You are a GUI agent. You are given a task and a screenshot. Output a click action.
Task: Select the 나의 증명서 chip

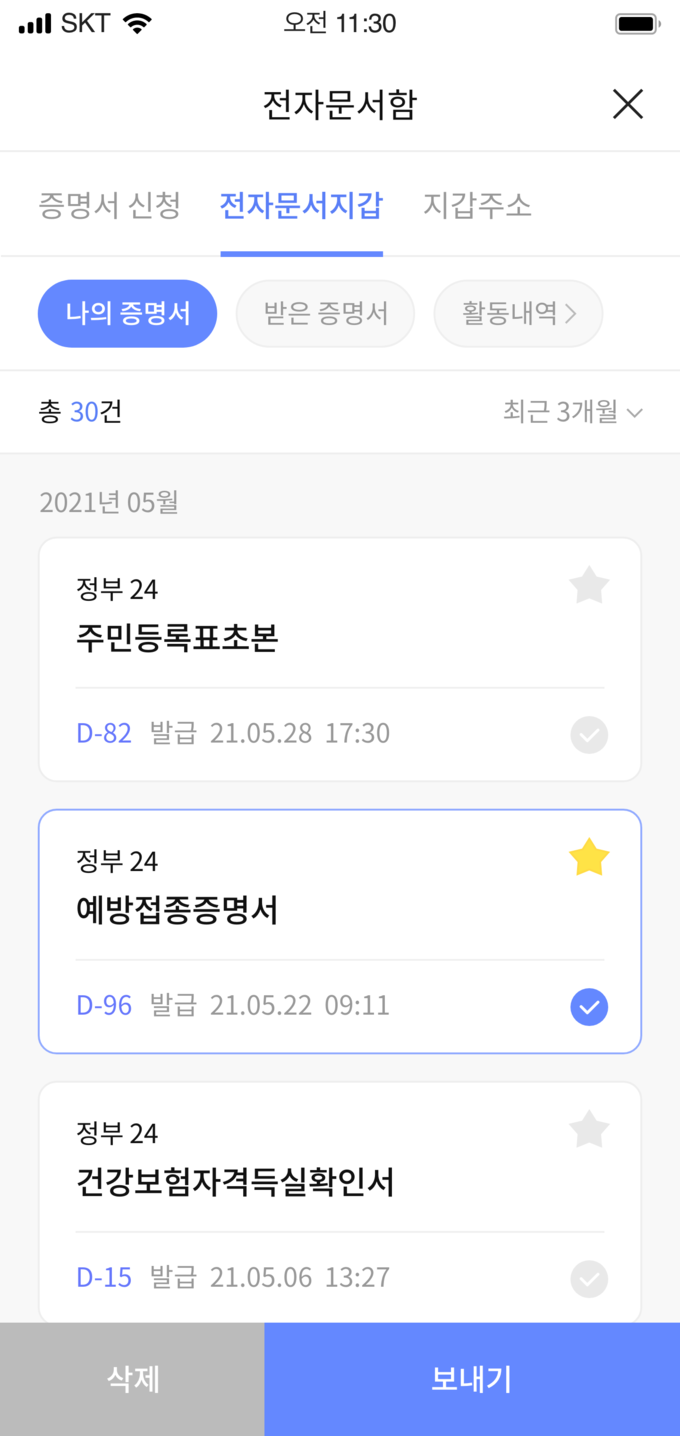point(127,314)
